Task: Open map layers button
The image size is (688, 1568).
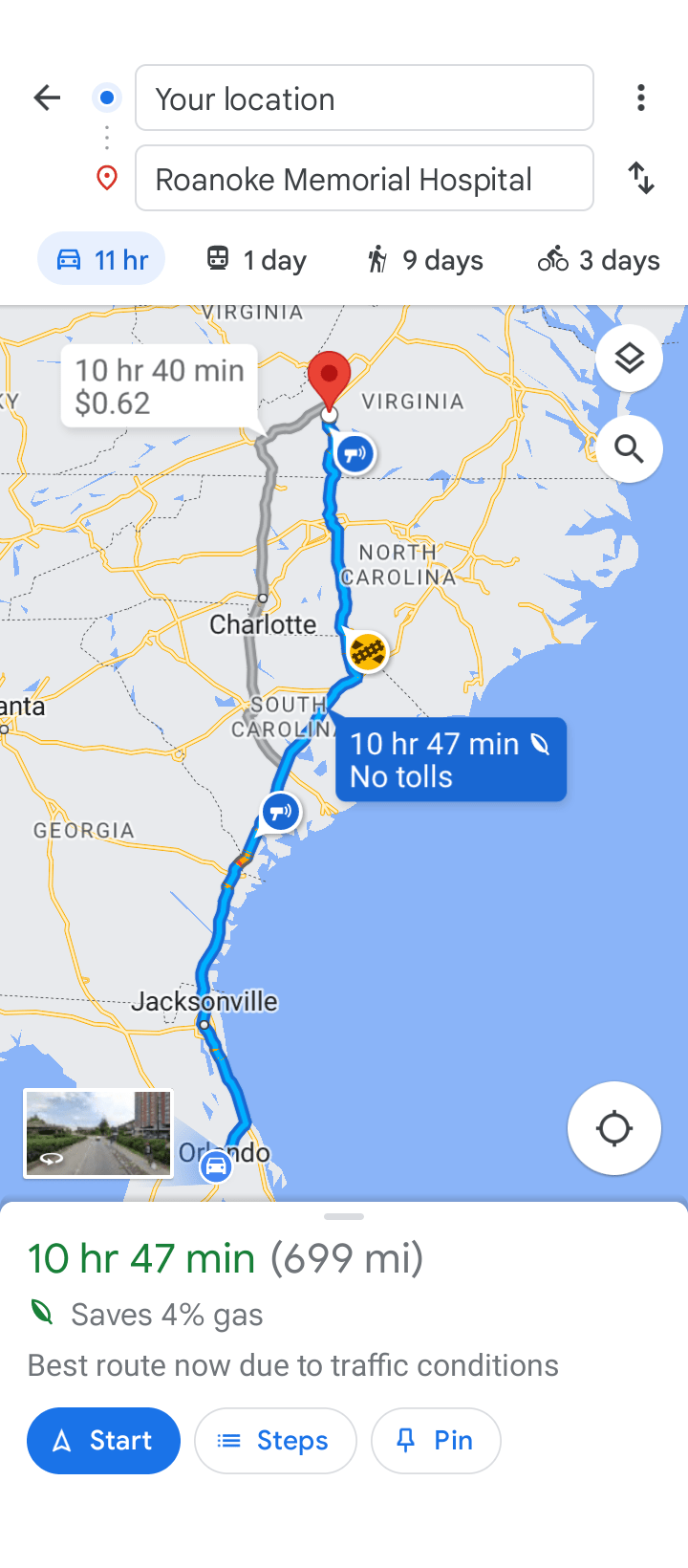Action: click(629, 359)
